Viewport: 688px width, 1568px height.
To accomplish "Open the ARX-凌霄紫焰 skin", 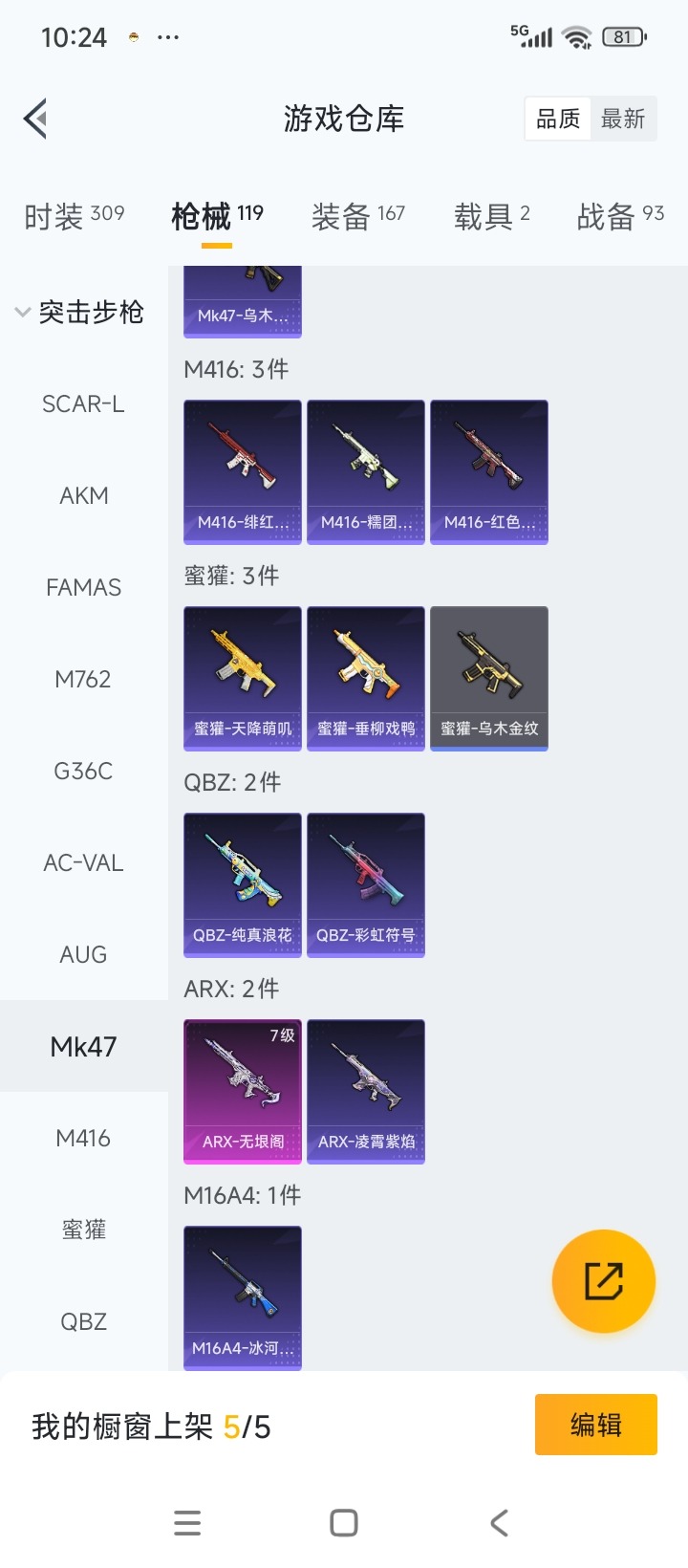I will [x=366, y=1091].
